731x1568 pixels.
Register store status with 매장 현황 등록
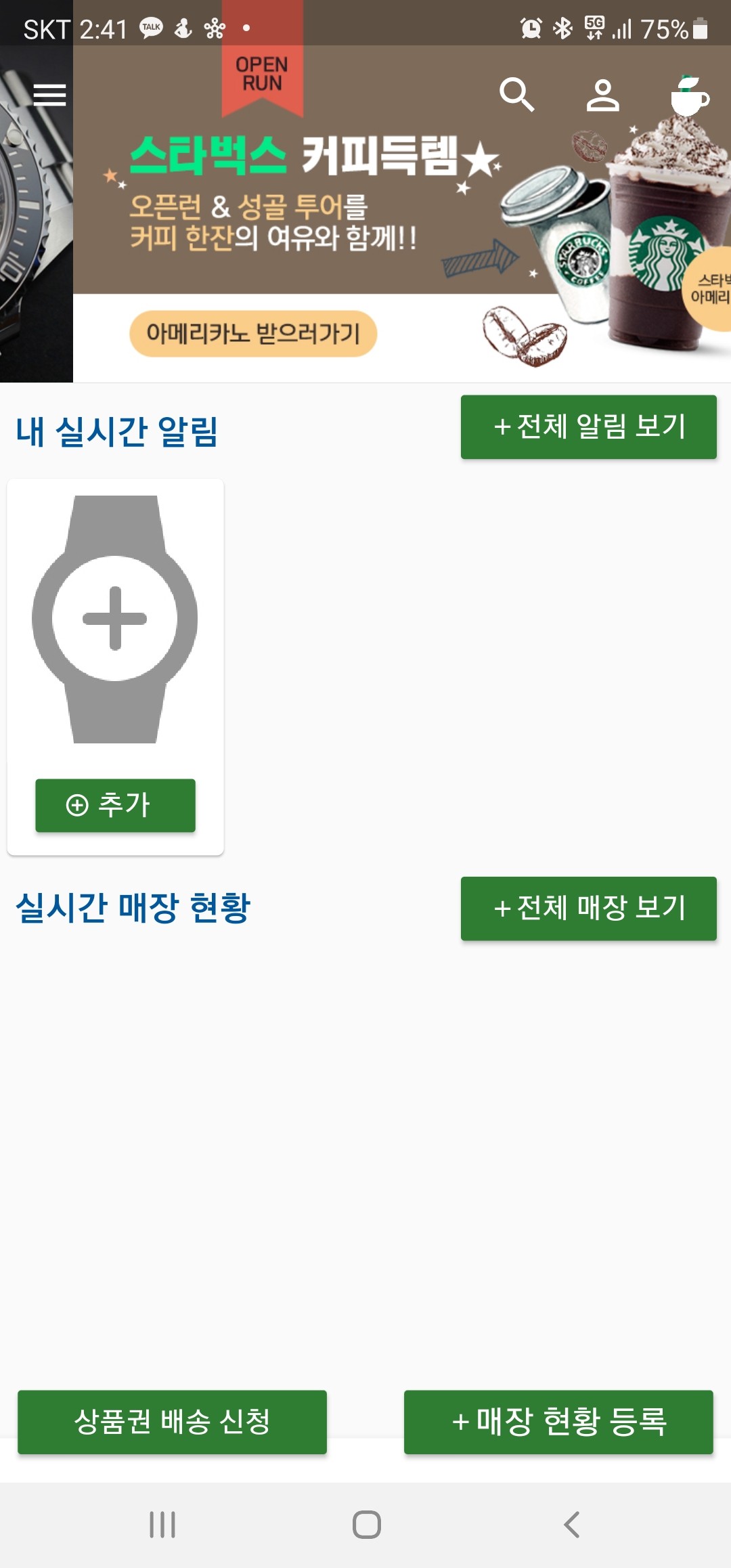pos(558,1422)
